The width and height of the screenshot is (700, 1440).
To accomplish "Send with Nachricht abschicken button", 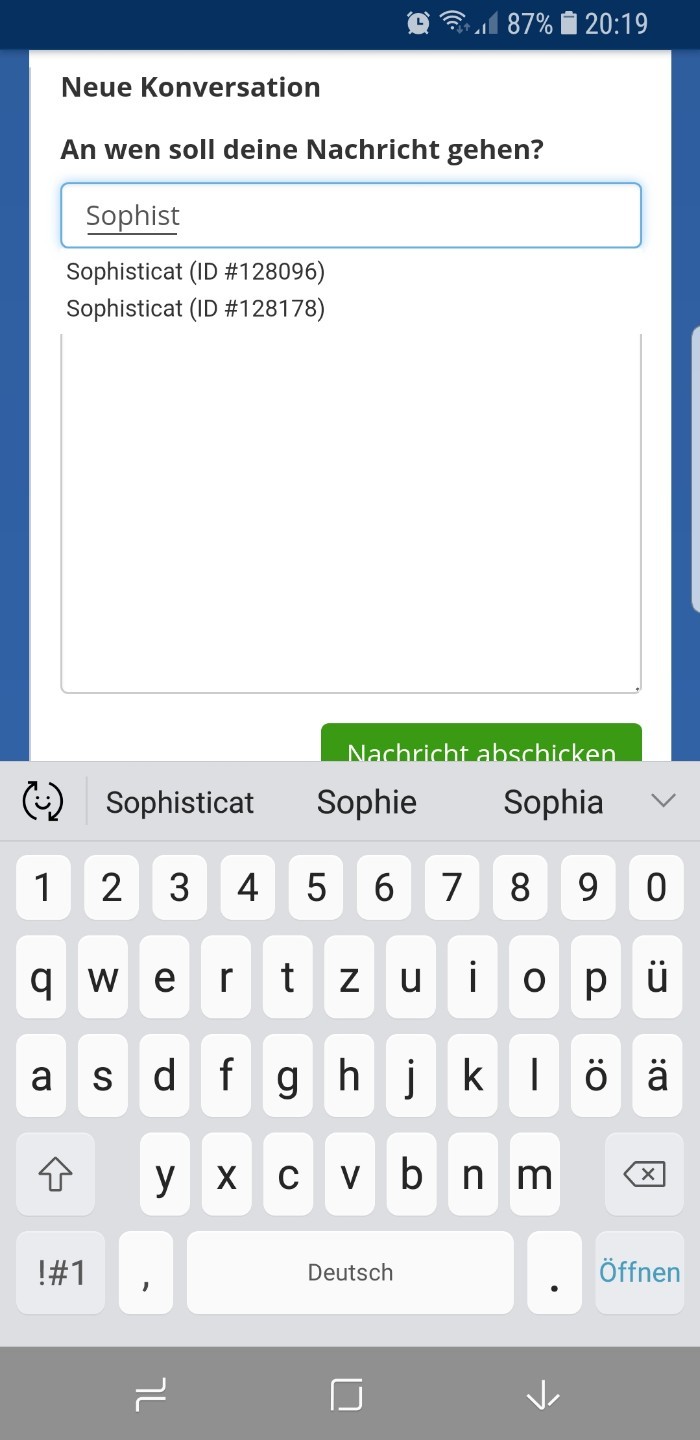I will (x=481, y=744).
